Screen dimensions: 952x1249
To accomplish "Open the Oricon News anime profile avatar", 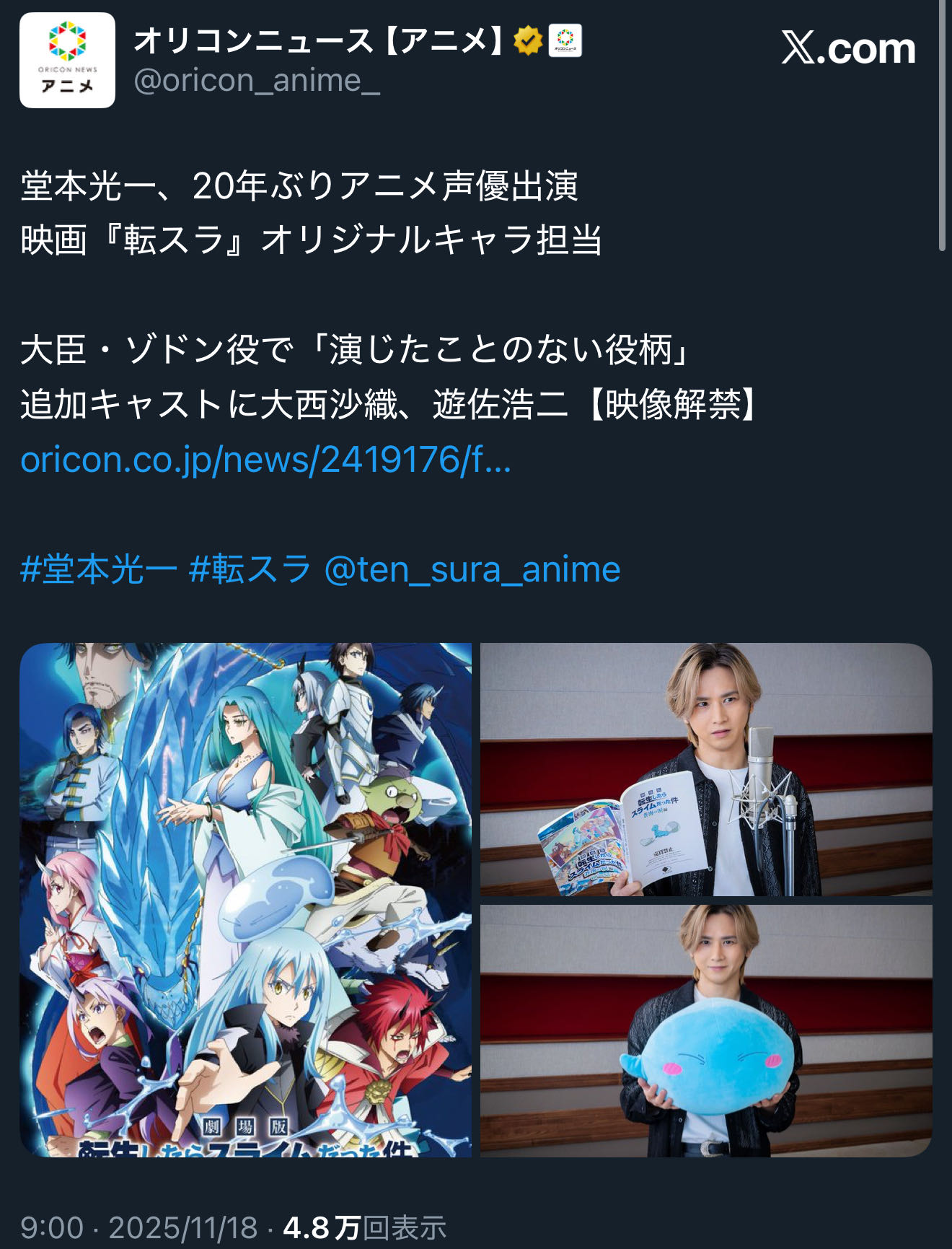I will point(67,60).
